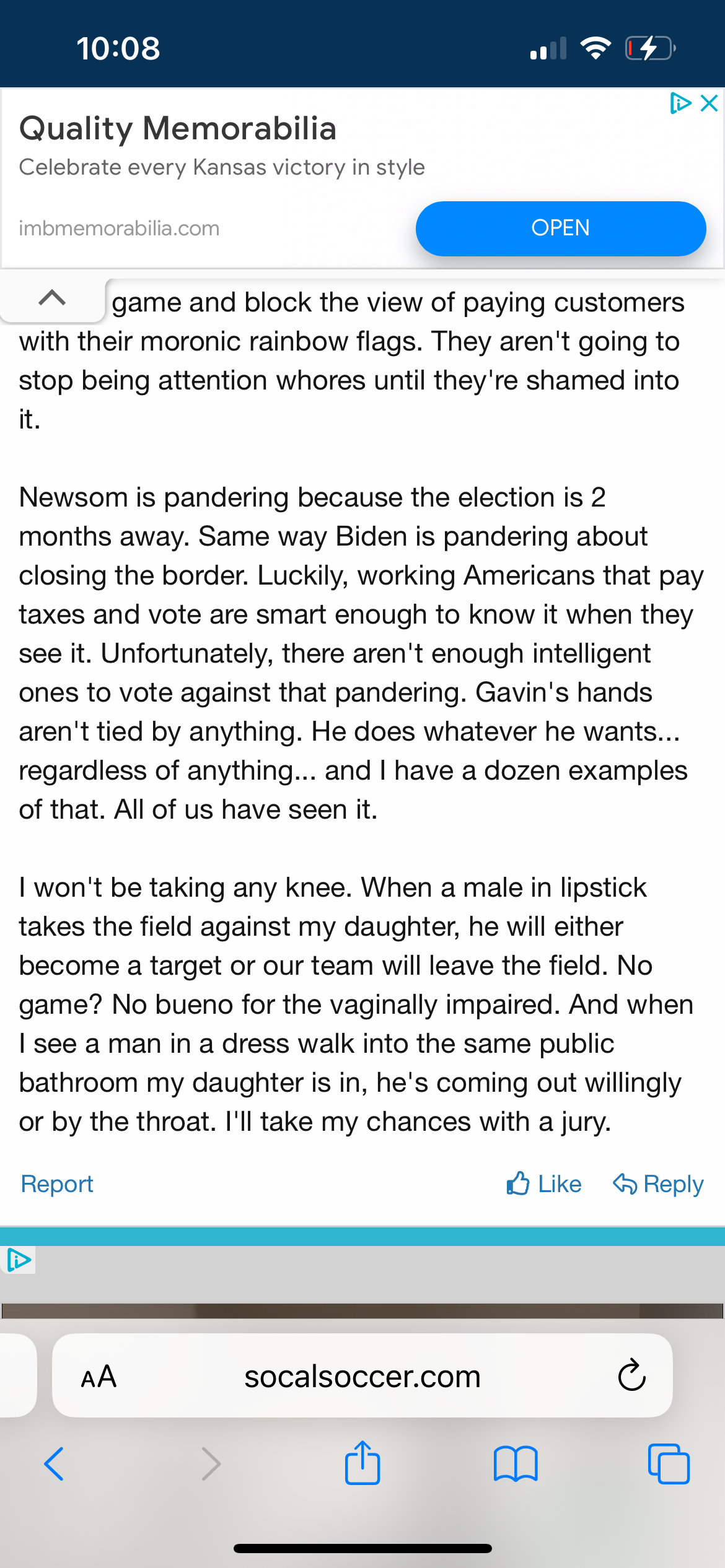Share this page

coord(362,1463)
